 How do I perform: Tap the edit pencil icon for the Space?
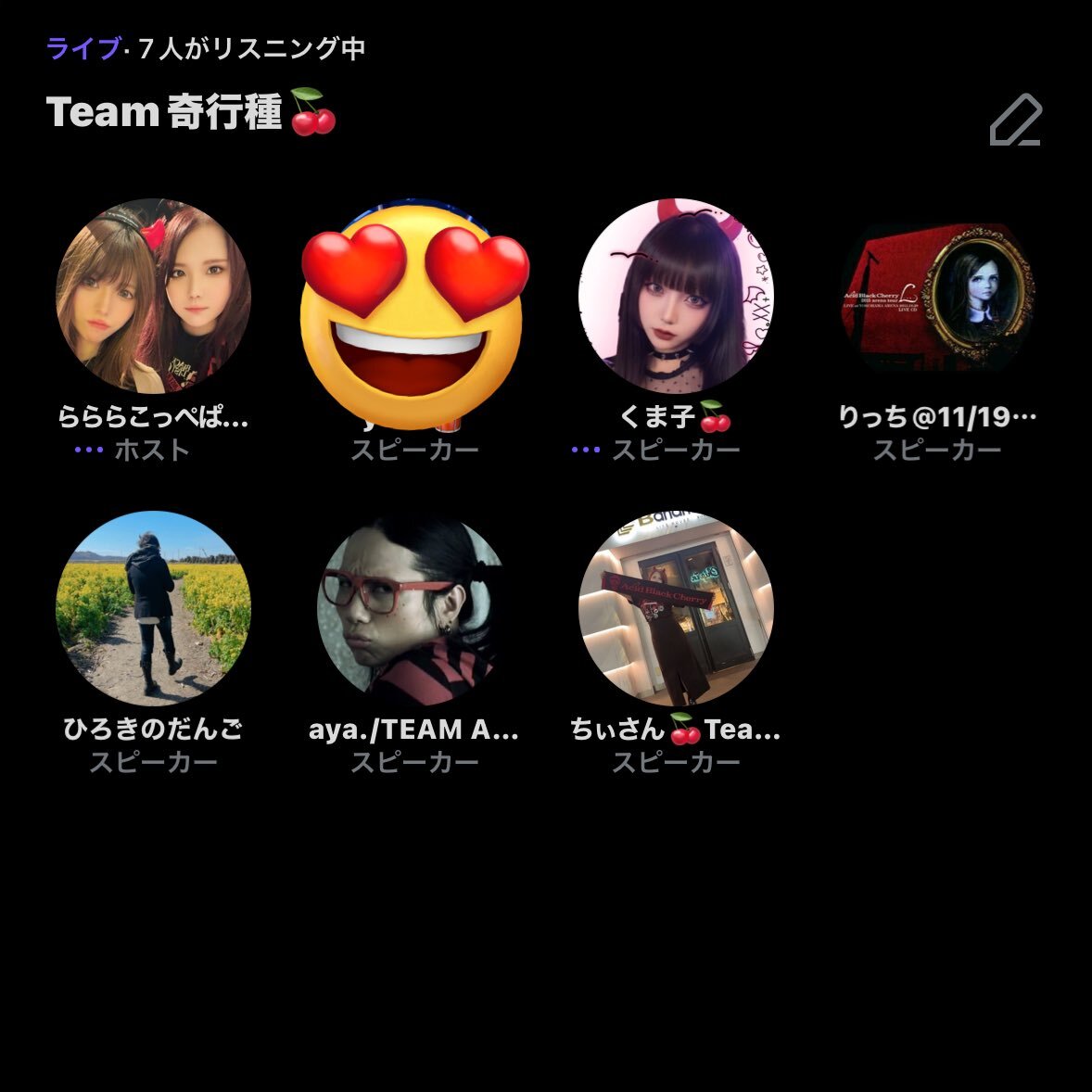(1015, 121)
